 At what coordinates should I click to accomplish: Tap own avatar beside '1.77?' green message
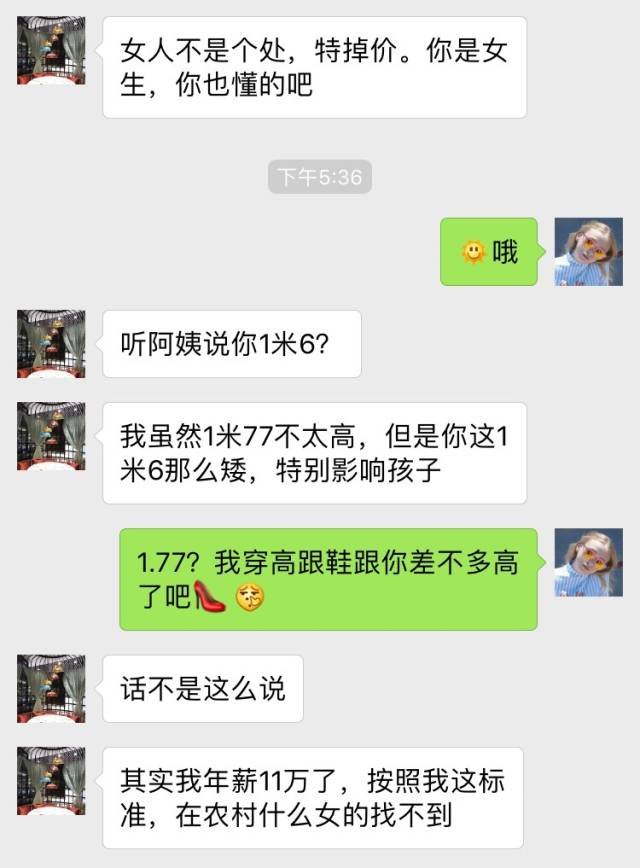point(588,563)
